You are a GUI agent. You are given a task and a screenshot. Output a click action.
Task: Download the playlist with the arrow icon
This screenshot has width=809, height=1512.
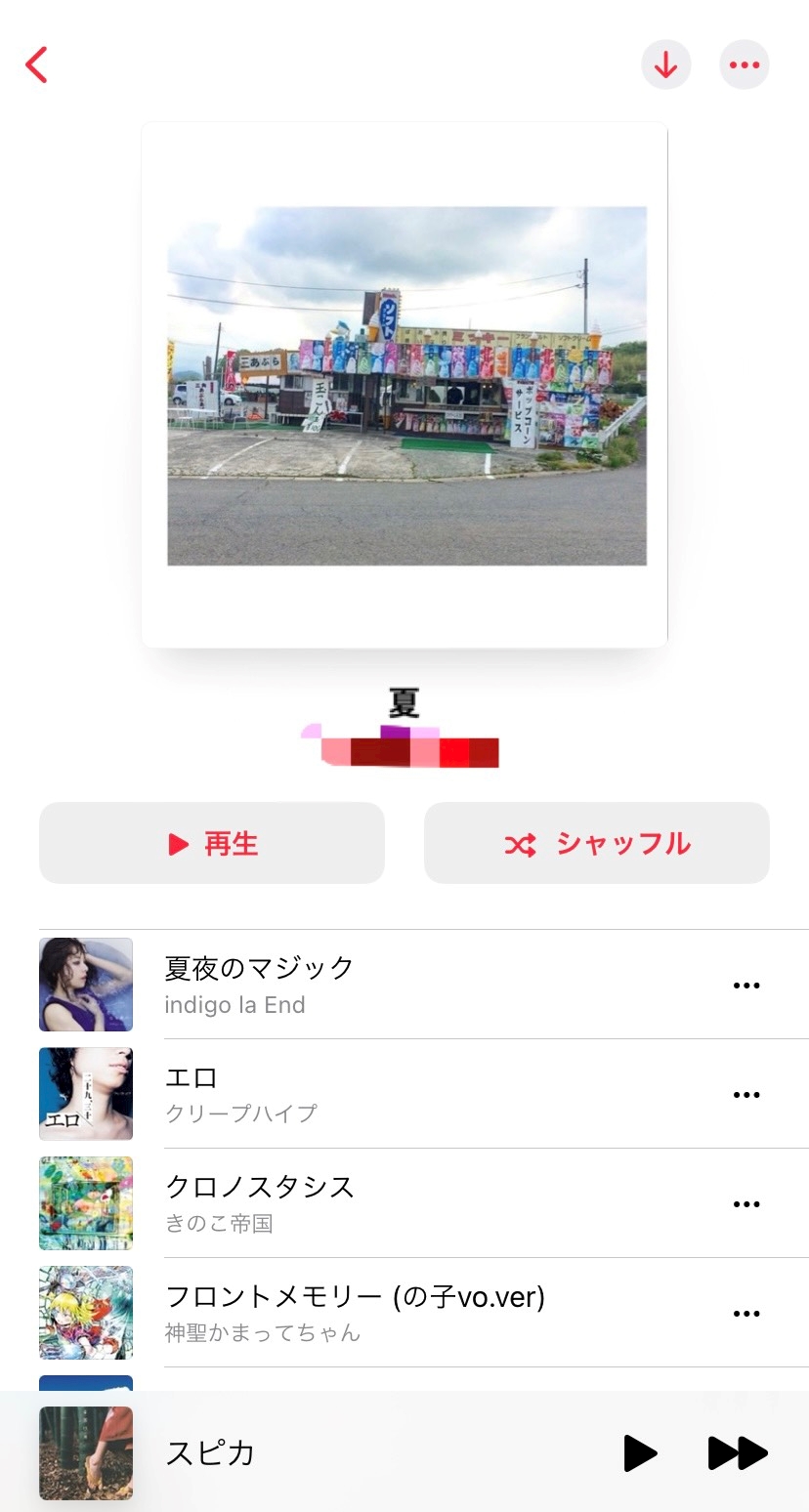pos(666,65)
